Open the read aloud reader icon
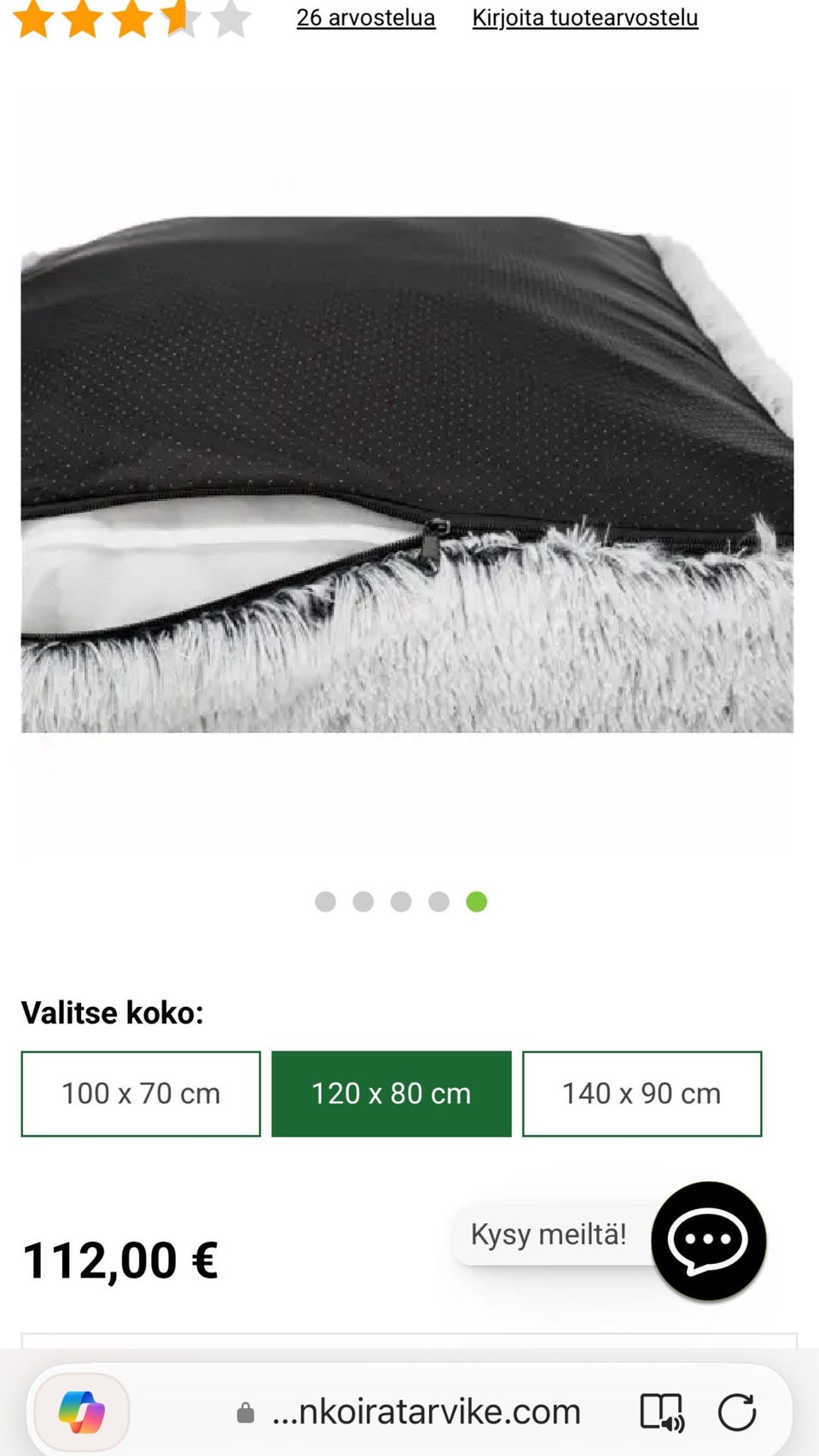The image size is (819, 1456). [662, 1412]
